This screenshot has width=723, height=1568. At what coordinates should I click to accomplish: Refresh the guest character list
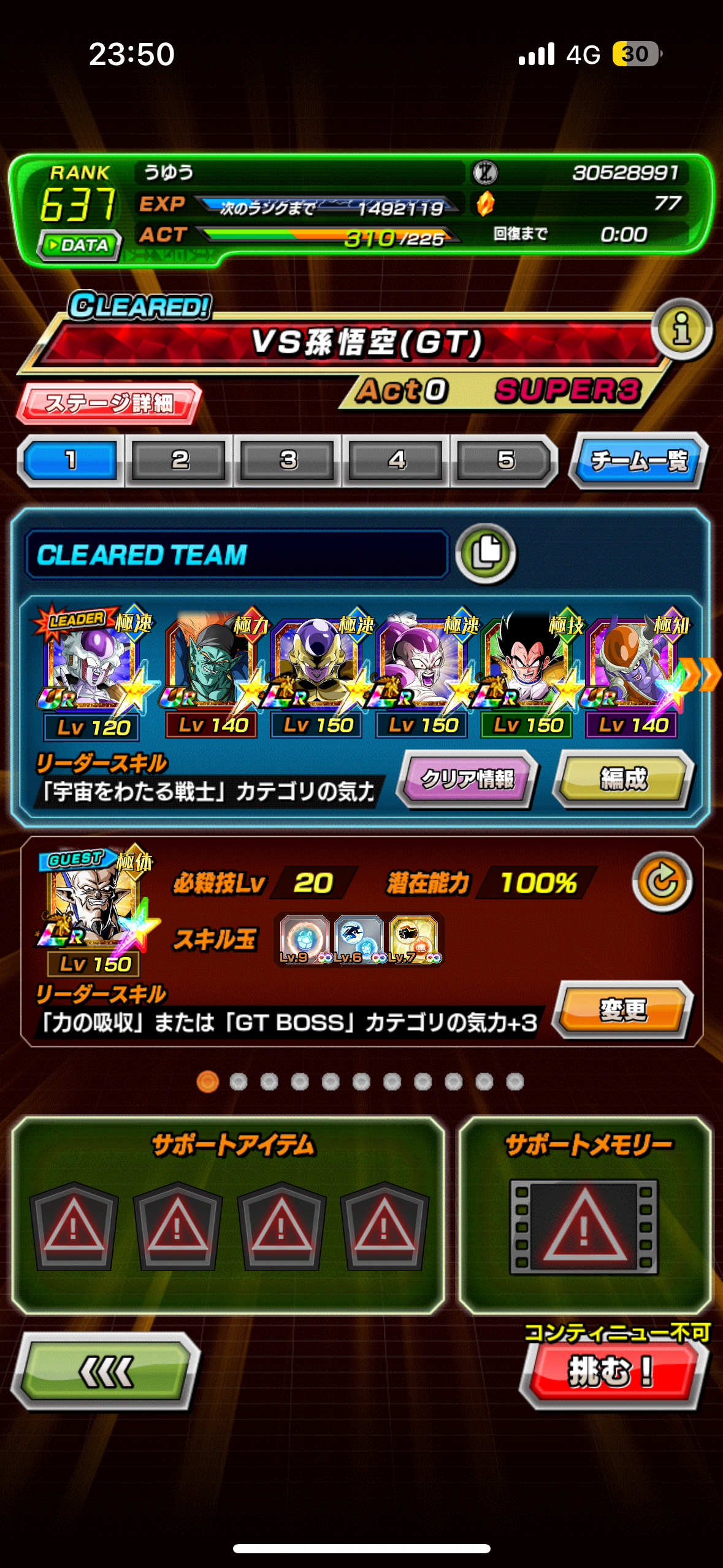[662, 882]
